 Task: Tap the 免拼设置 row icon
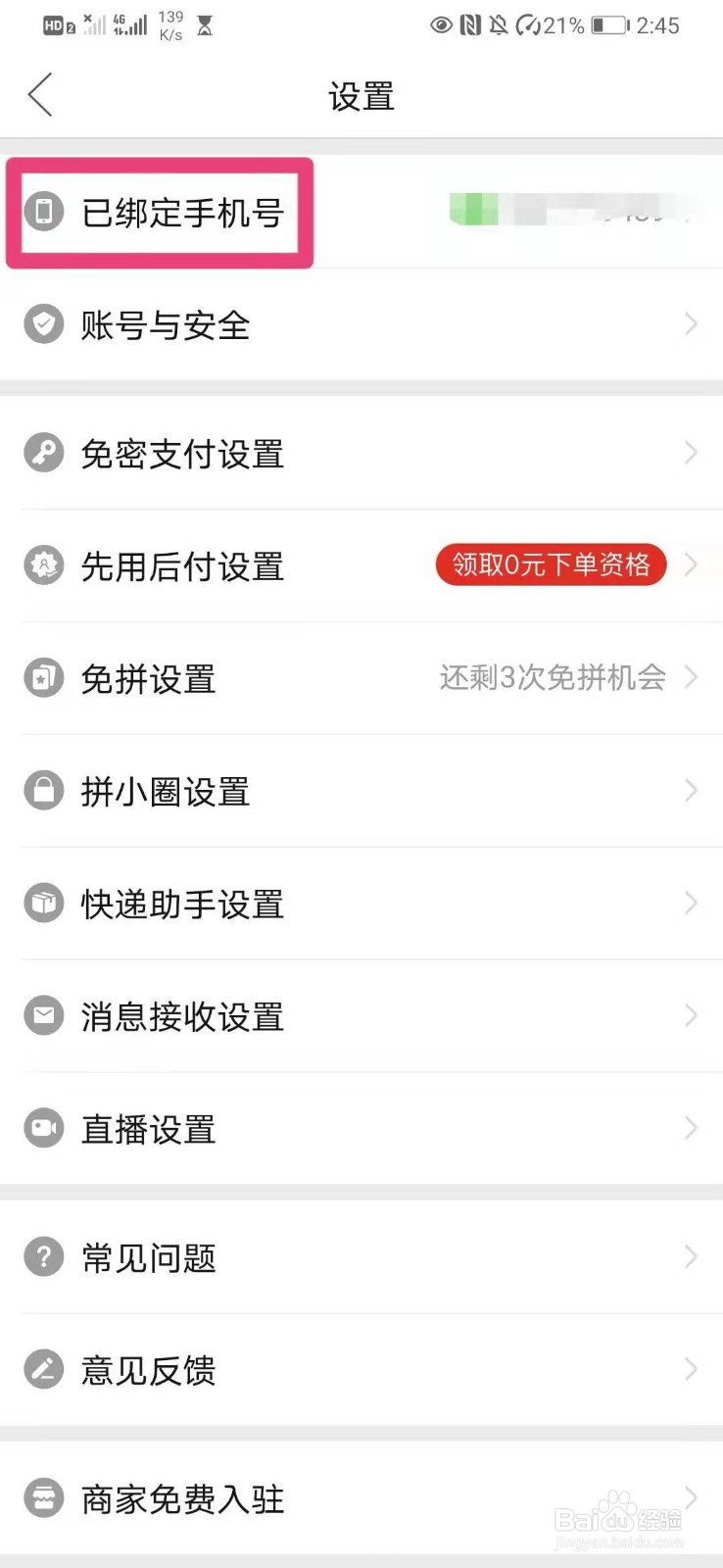coord(43,677)
